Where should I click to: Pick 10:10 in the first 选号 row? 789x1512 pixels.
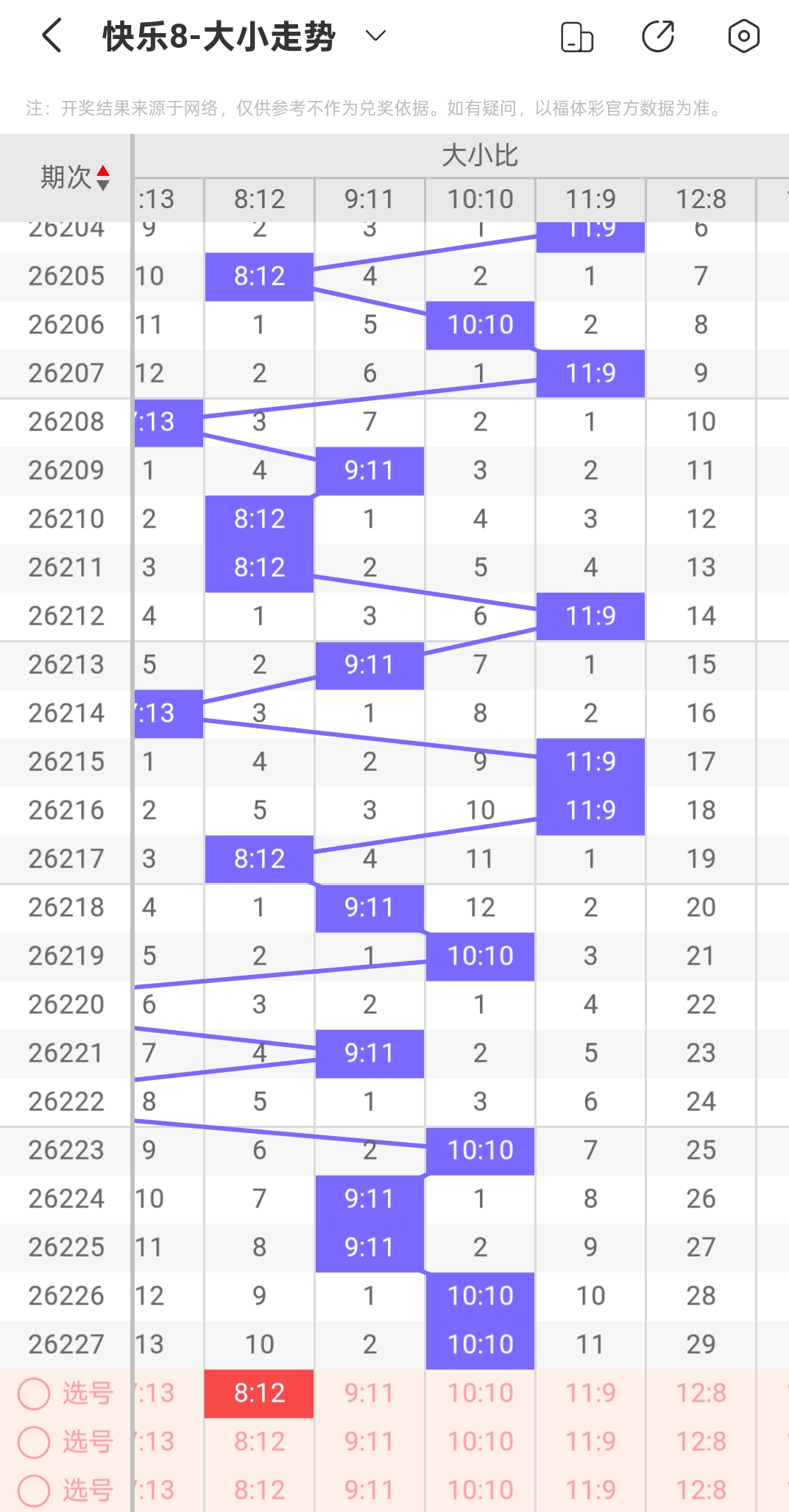tap(480, 1394)
